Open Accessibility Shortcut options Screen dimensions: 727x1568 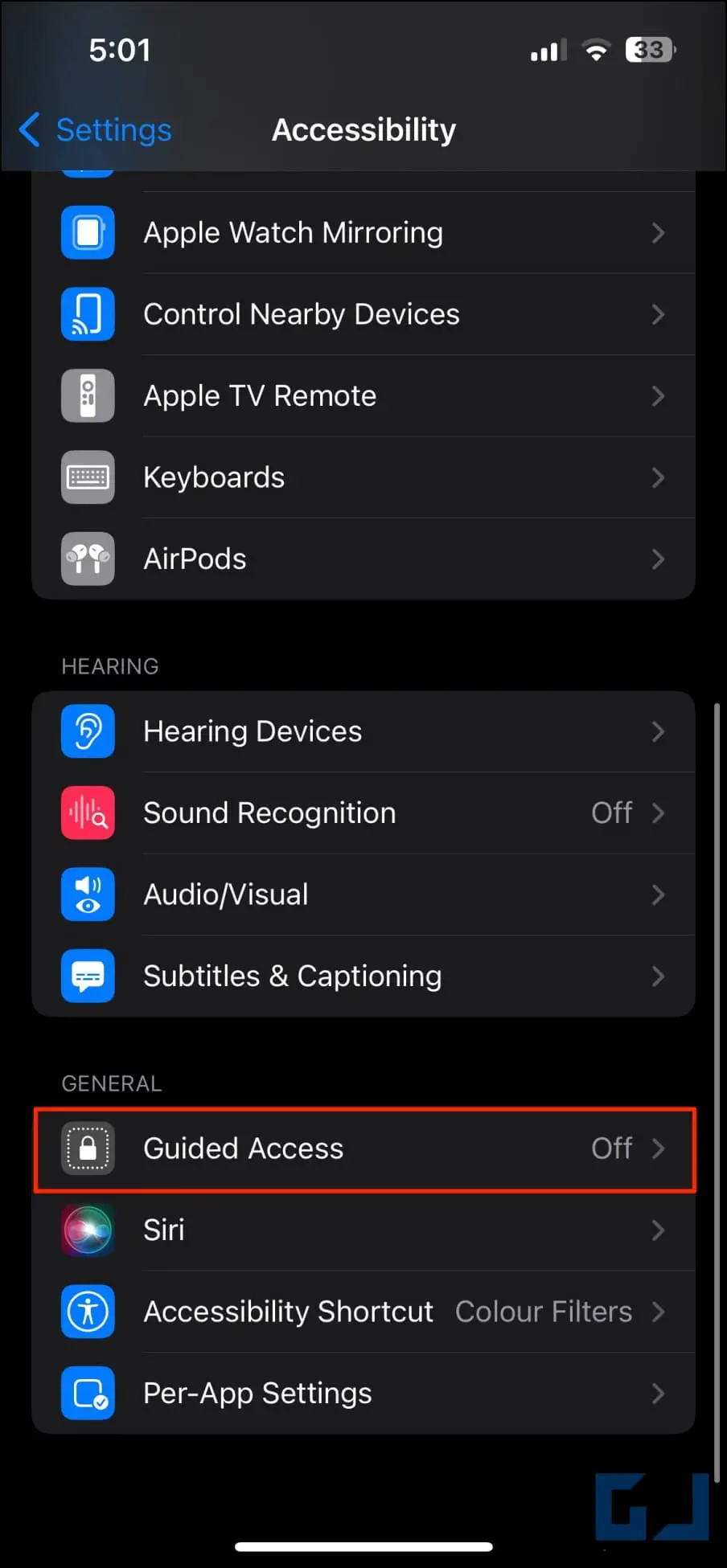point(363,1312)
